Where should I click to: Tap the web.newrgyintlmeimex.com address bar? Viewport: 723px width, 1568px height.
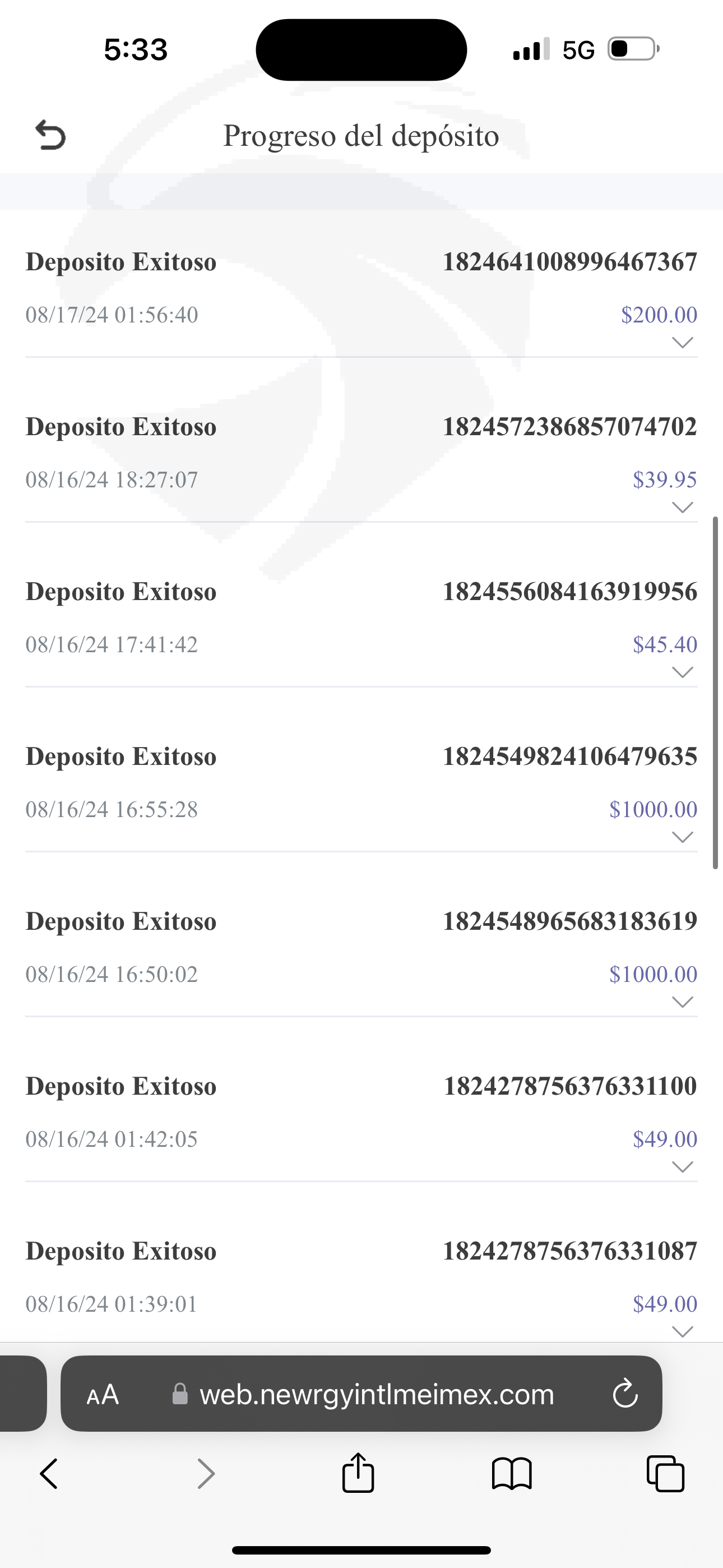point(376,1394)
